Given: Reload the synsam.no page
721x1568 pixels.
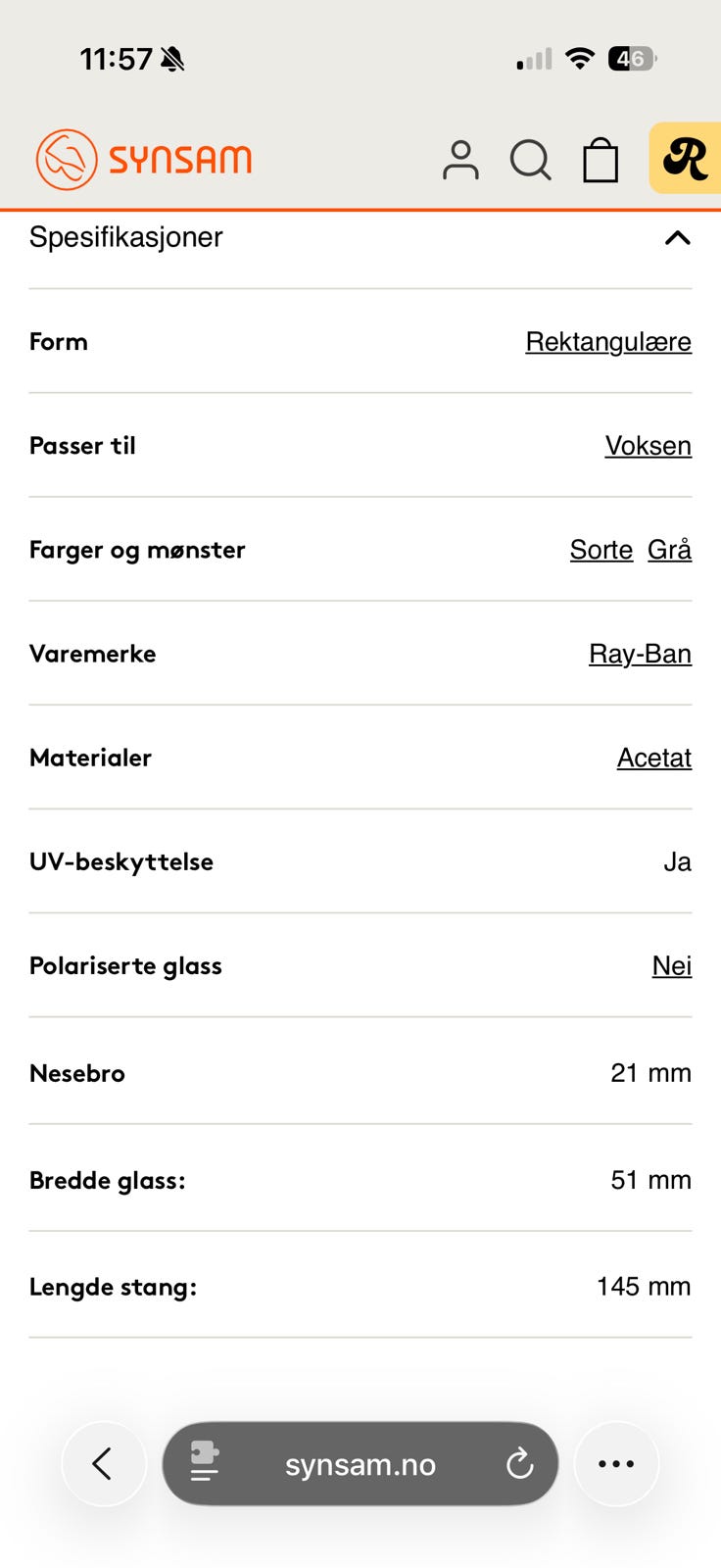Looking at the screenshot, I should coord(519,1464).
